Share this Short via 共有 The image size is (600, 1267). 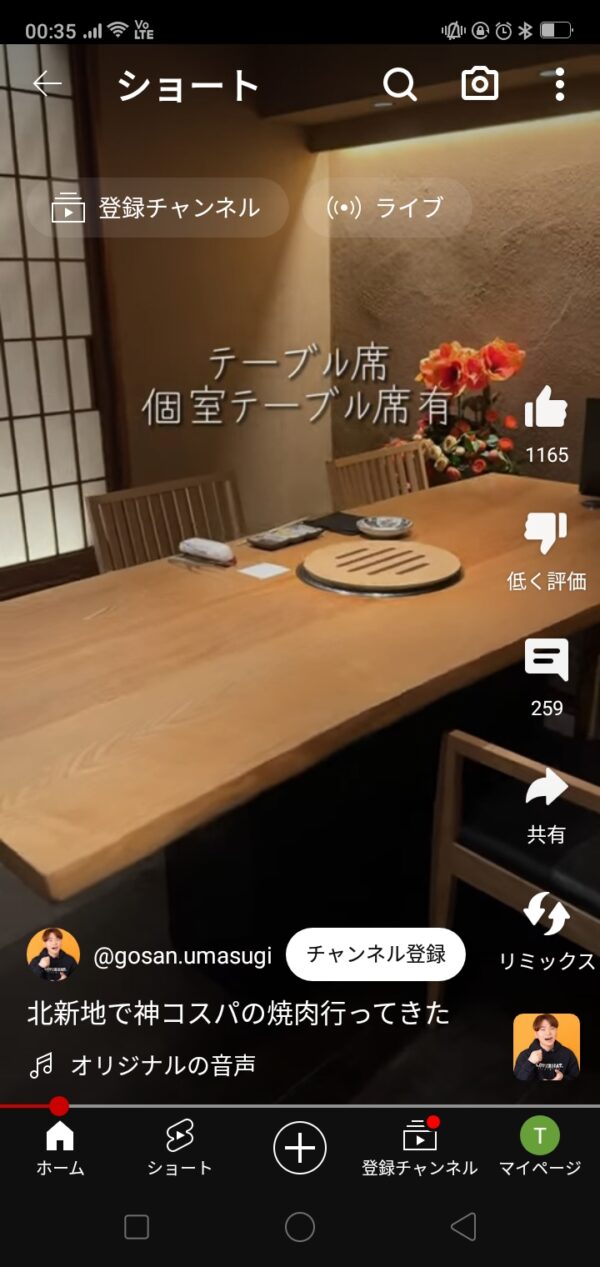546,789
